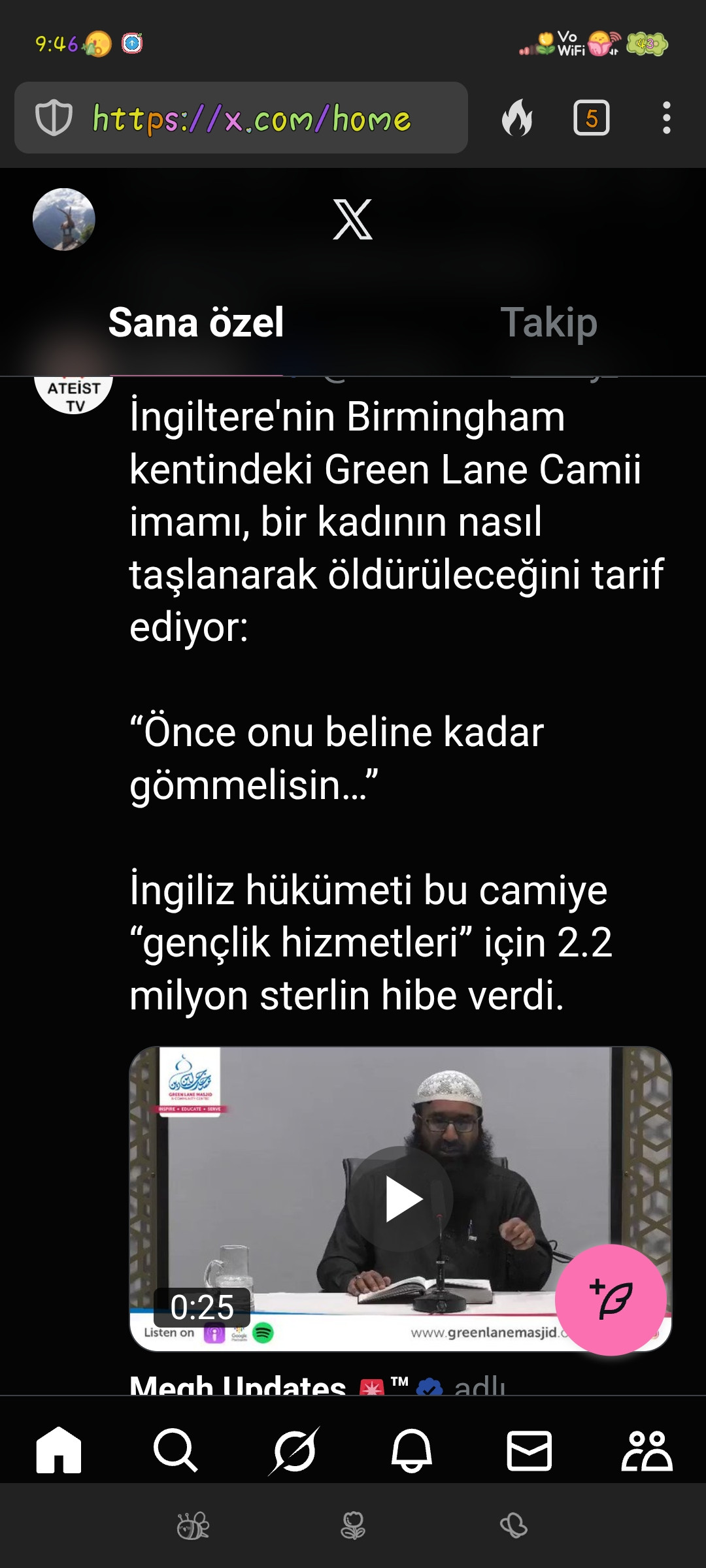The height and width of the screenshot is (1568, 706).
Task: Open the post about Green Lane Camii
Action: [392, 706]
